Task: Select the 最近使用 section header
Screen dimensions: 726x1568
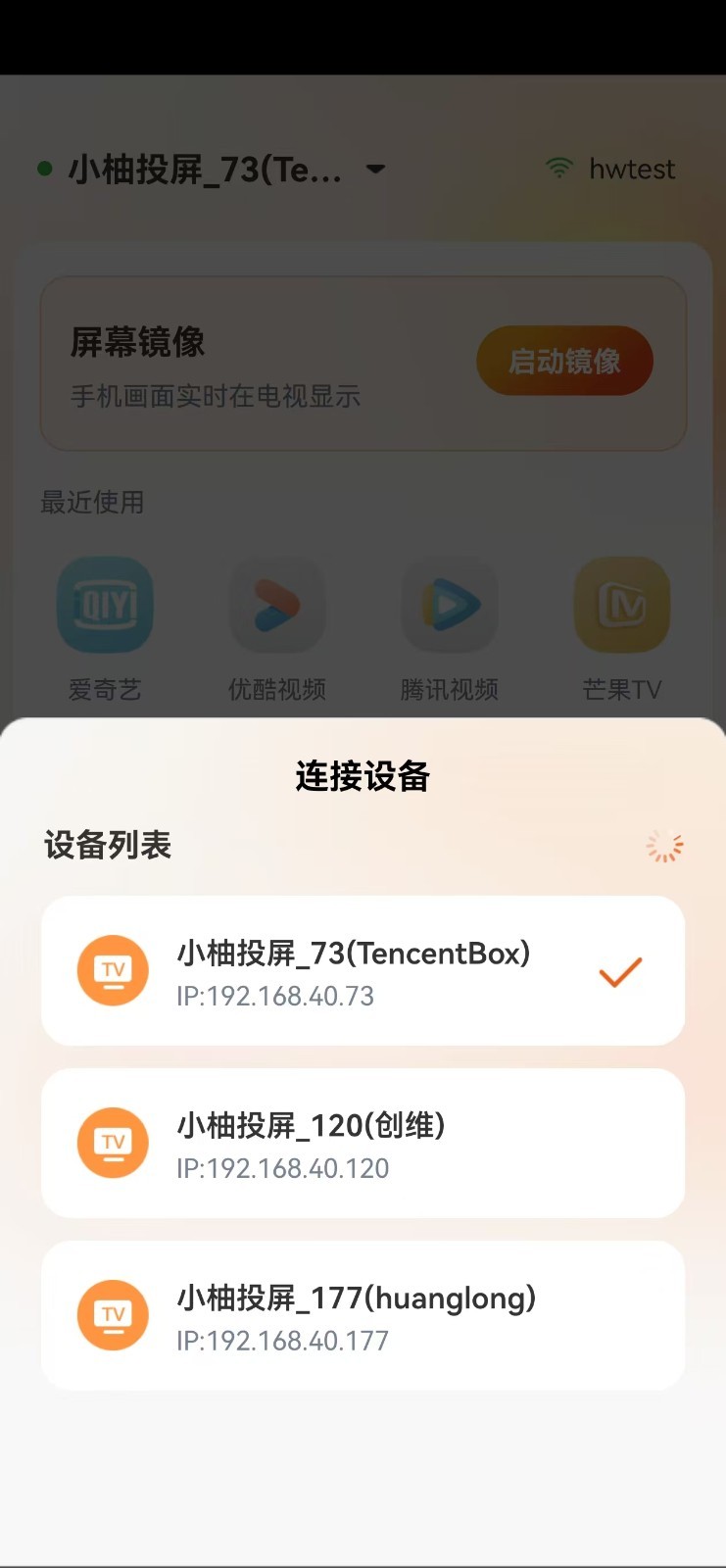Action: pos(91,503)
